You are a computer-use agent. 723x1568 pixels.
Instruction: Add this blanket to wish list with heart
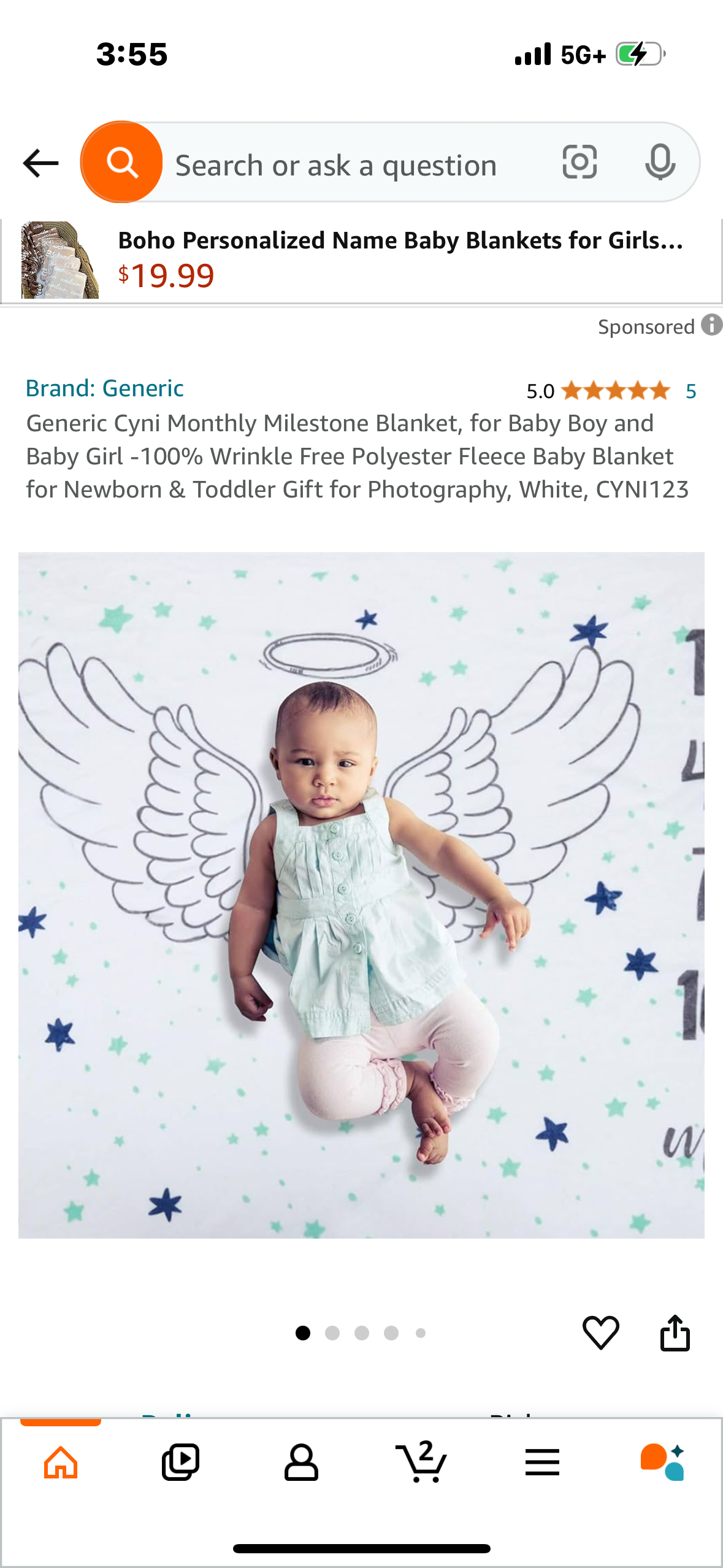pos(600,1332)
